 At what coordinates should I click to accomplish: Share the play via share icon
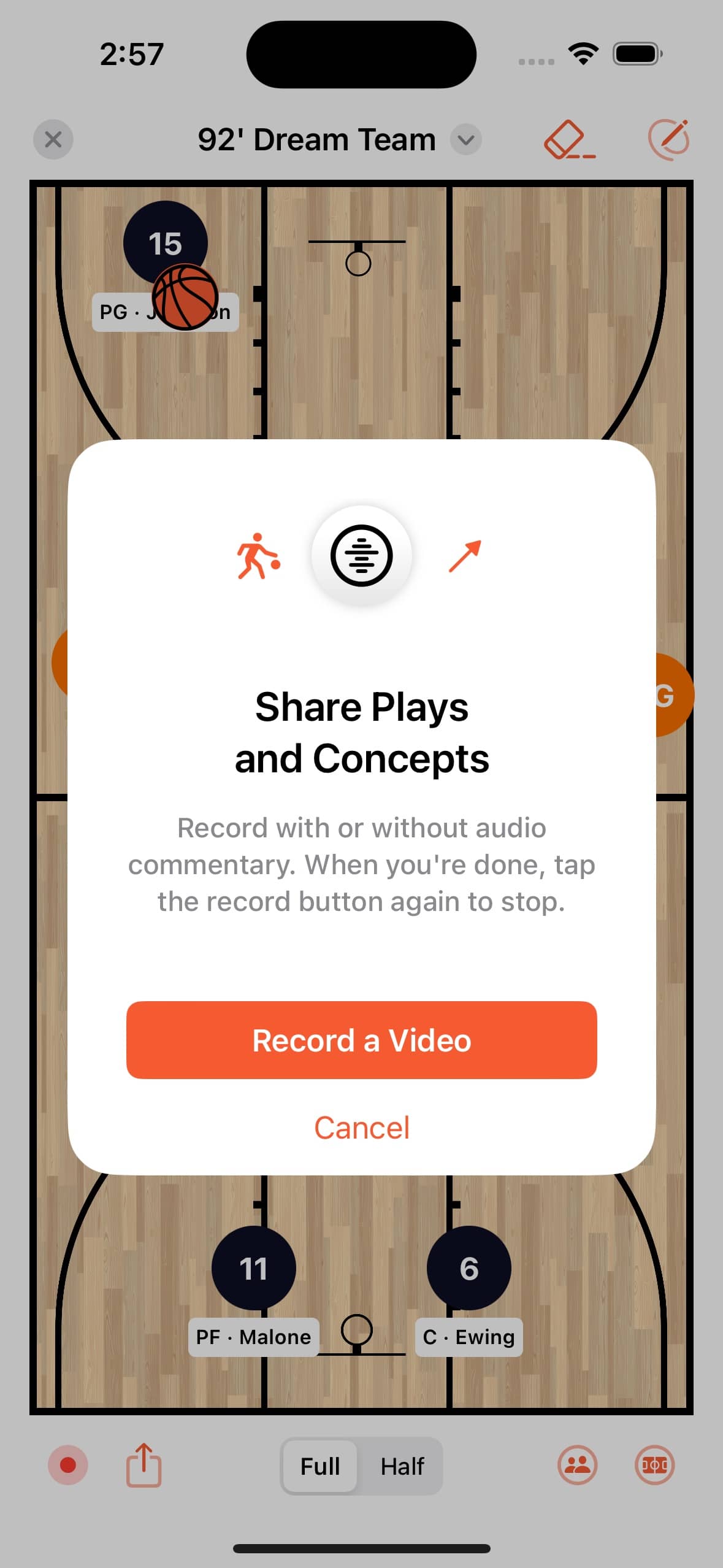[x=143, y=1465]
